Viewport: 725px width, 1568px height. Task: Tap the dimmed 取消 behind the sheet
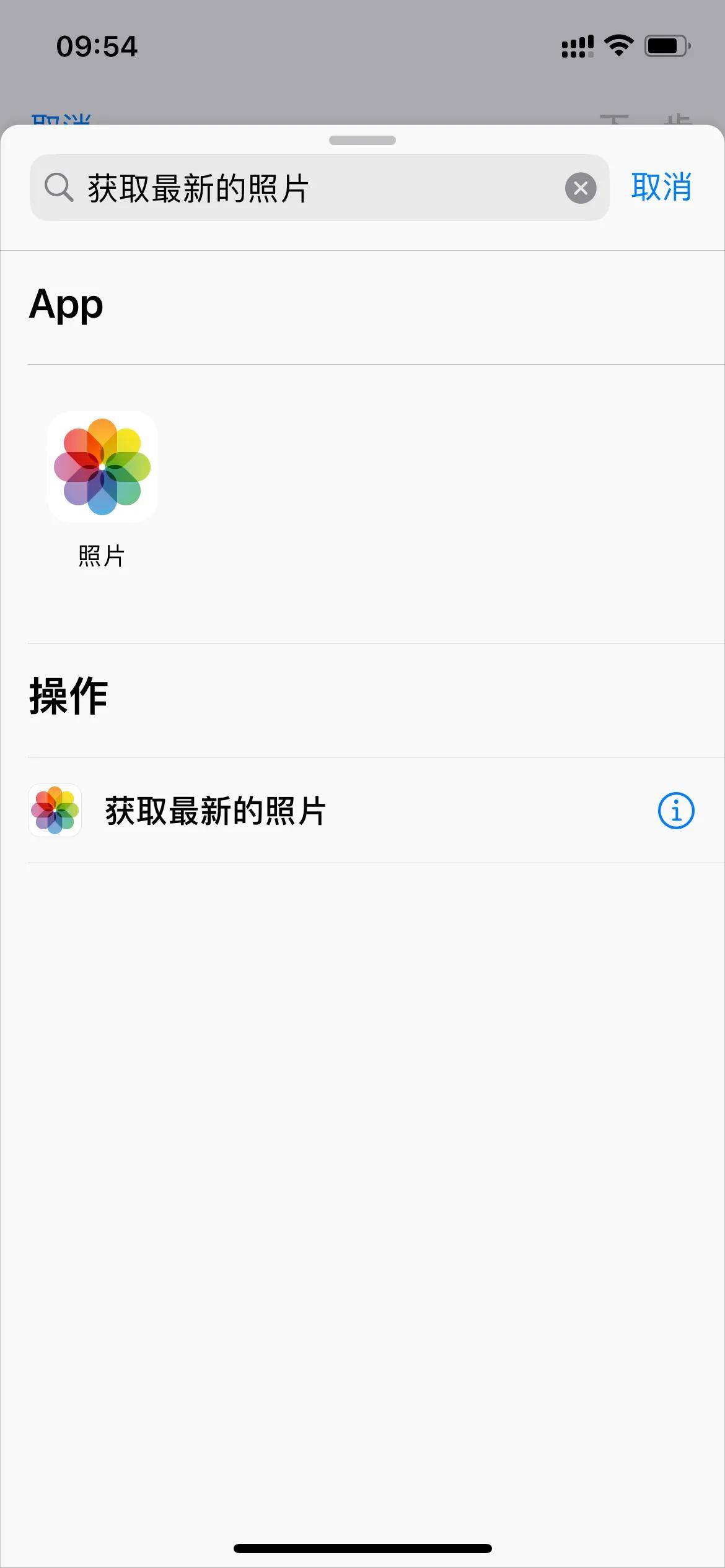(61, 118)
